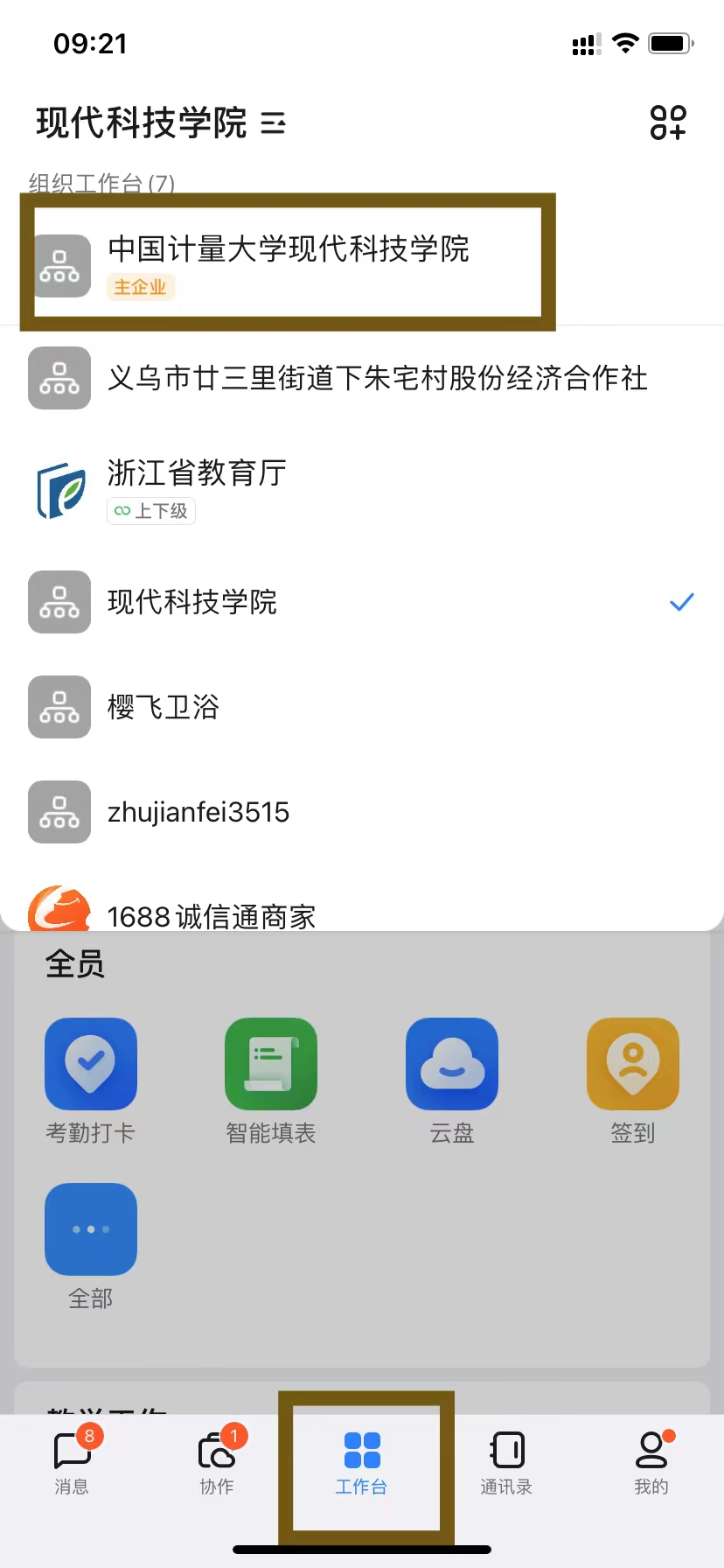Switch to 我的 profile tab
The width and height of the screenshot is (724, 1568).
[x=651, y=1461]
